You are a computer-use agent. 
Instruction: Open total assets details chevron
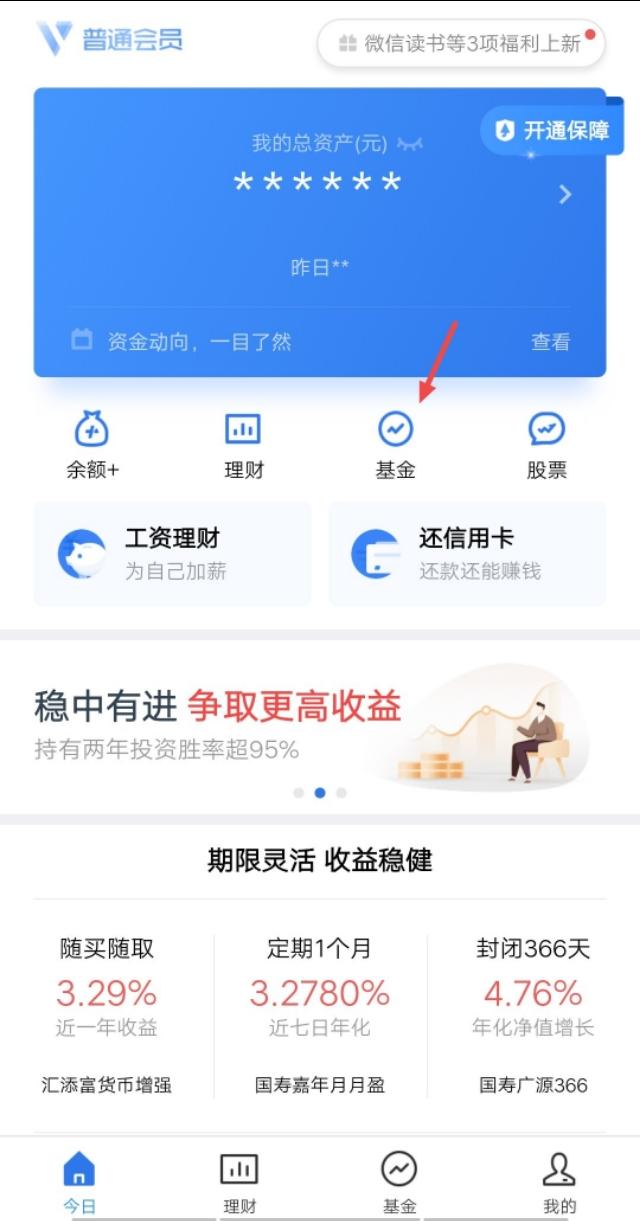[x=565, y=194]
